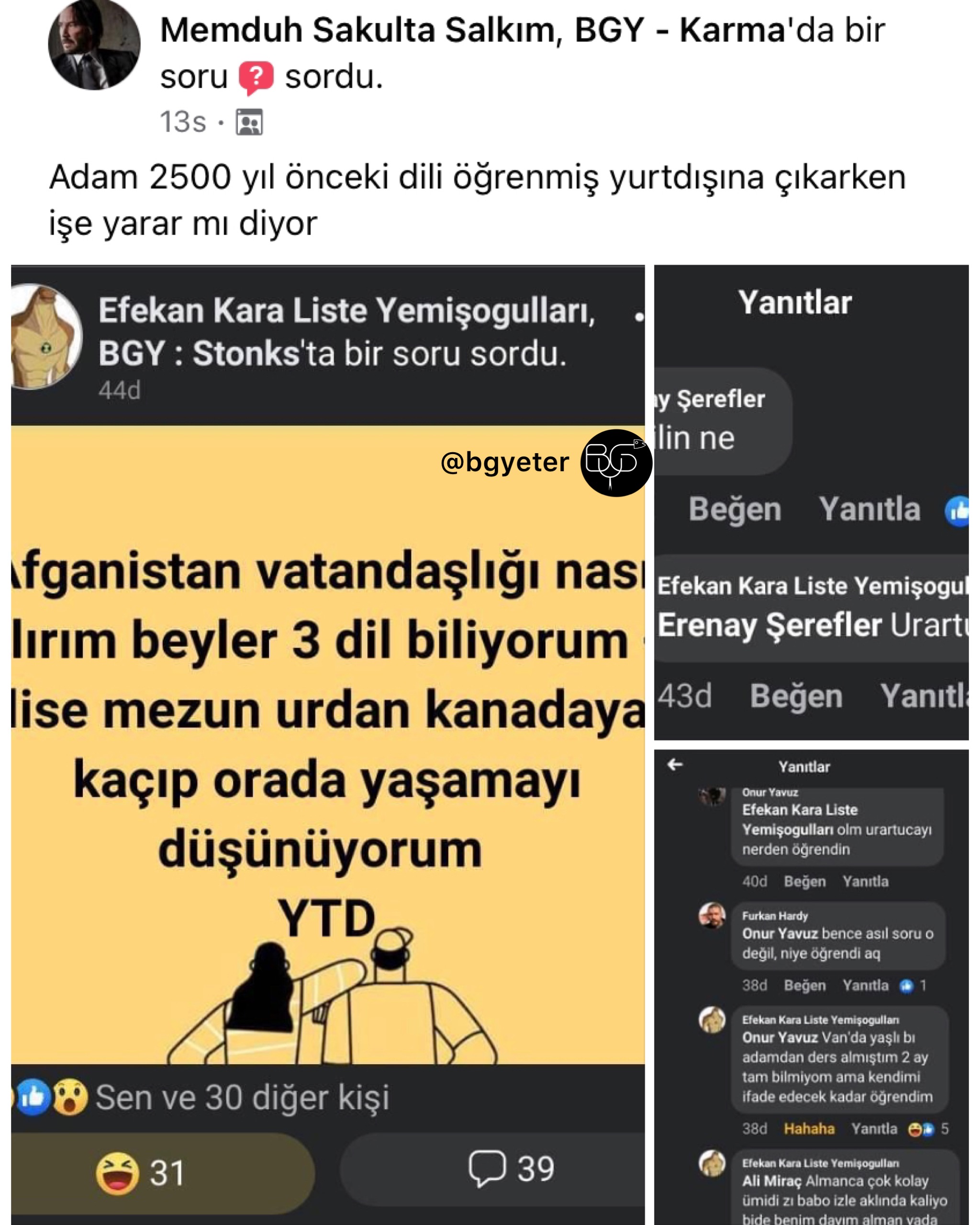Viewport: 980px width, 1225px height.
Task: View the large Yanıtlar screenshot with Erenay Şerefler
Action: coord(811,502)
